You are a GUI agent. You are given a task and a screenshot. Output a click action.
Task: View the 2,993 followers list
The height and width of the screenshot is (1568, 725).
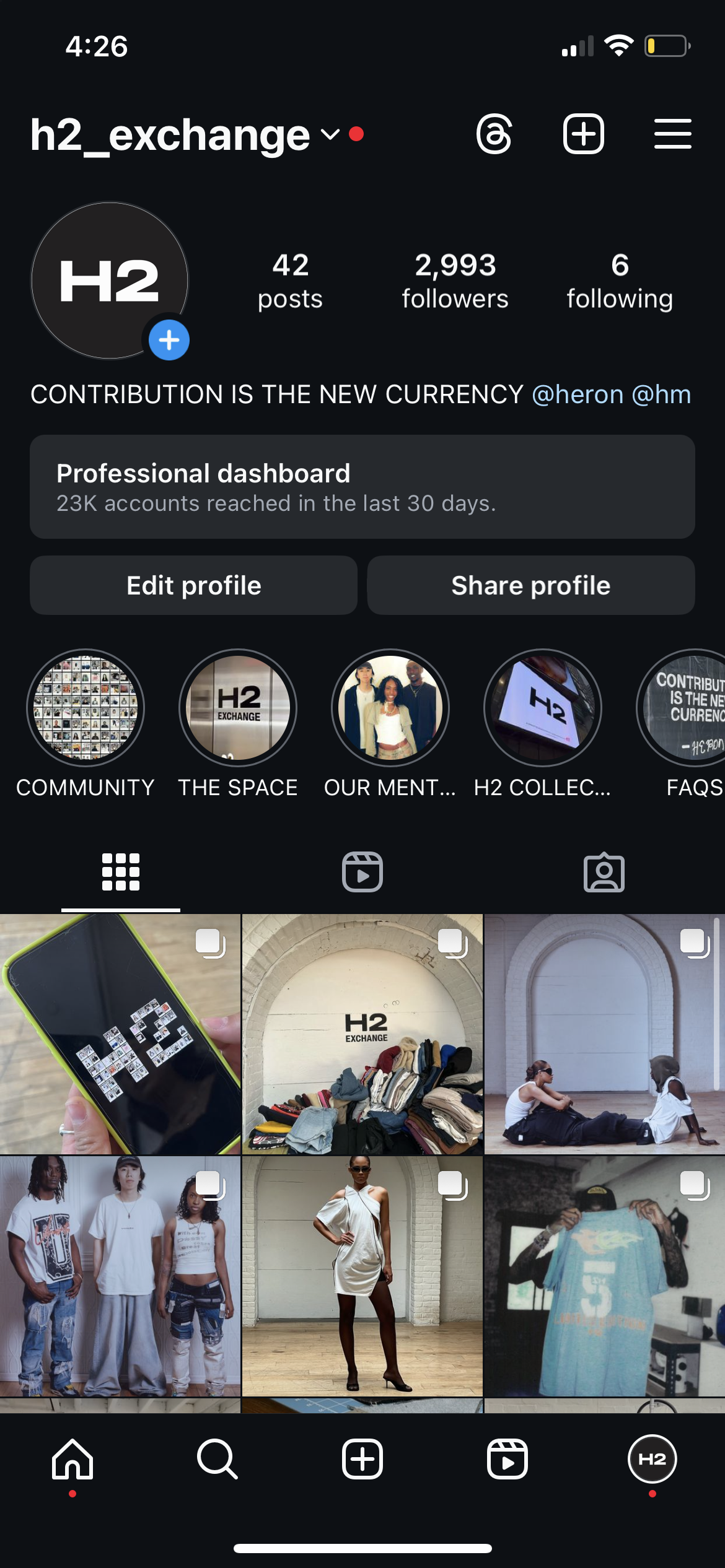click(455, 281)
